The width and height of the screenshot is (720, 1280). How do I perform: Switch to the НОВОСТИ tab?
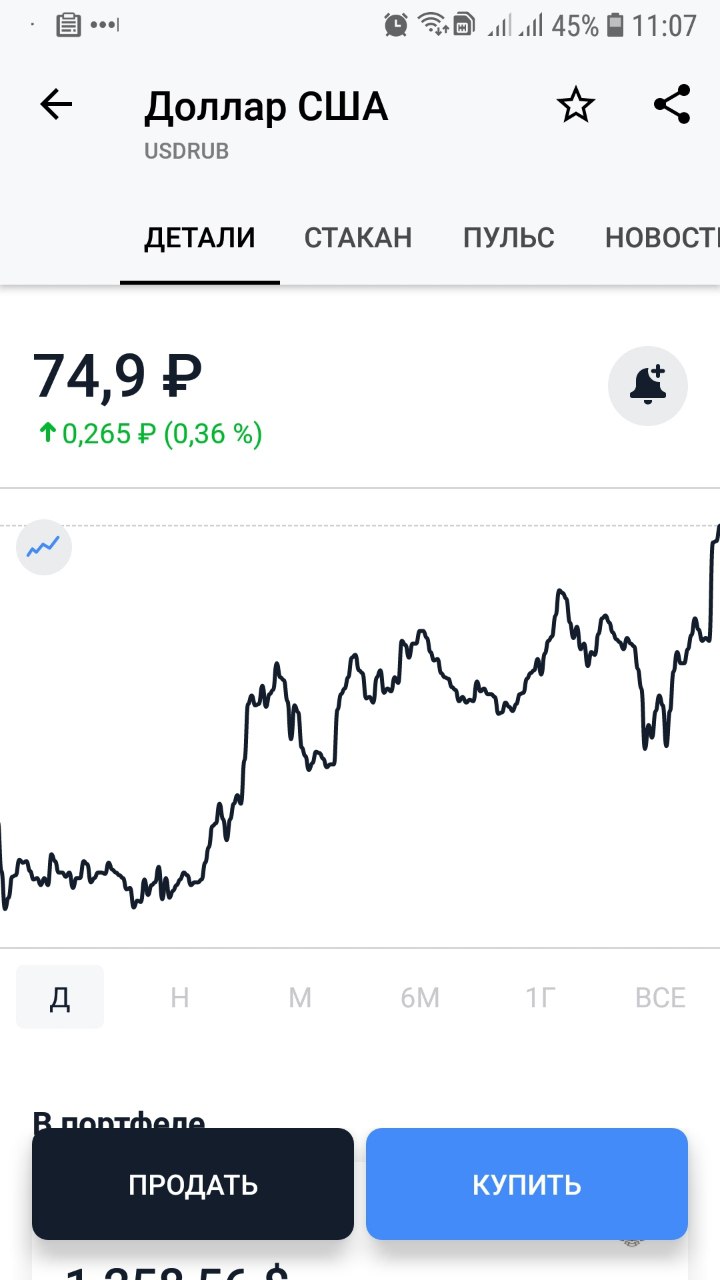tap(662, 238)
